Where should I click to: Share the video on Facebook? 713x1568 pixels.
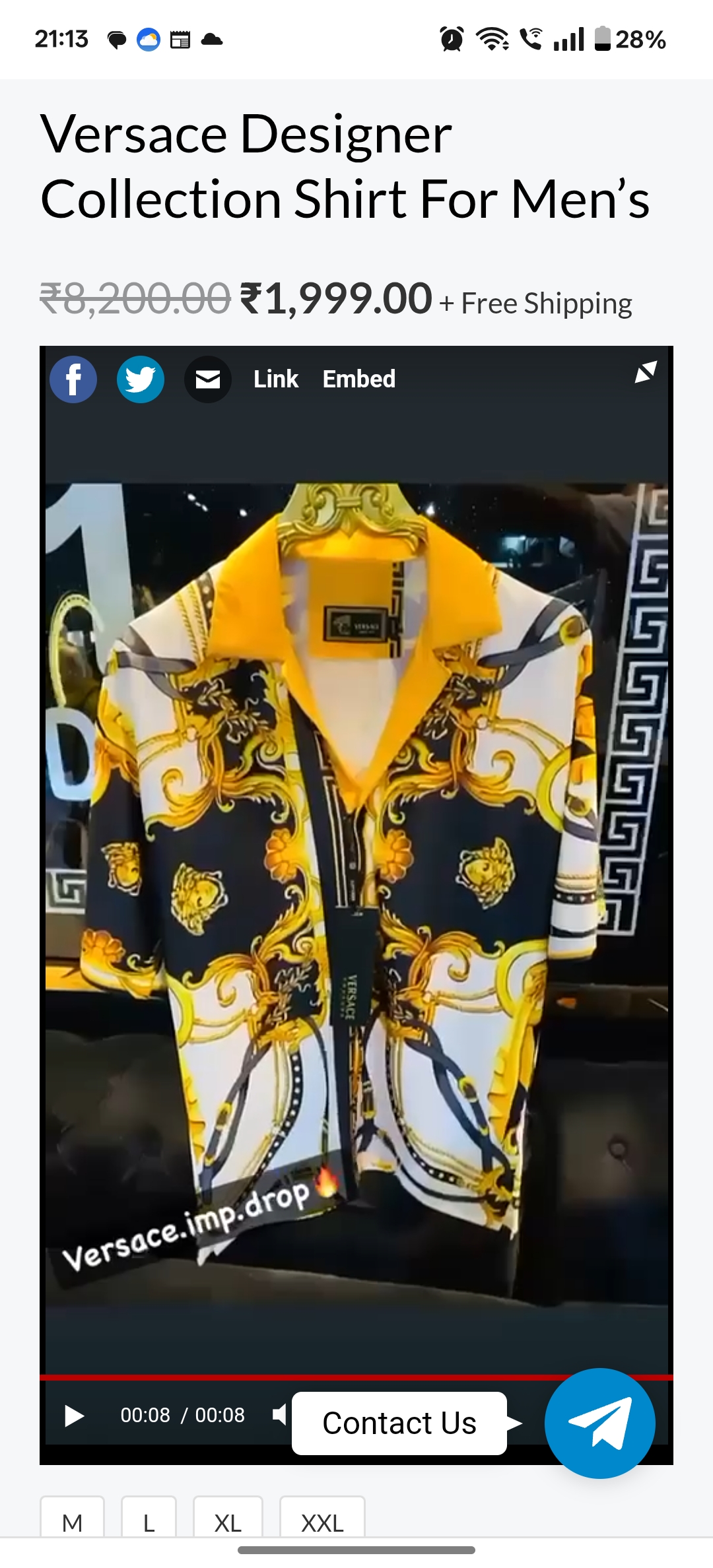pos(73,379)
